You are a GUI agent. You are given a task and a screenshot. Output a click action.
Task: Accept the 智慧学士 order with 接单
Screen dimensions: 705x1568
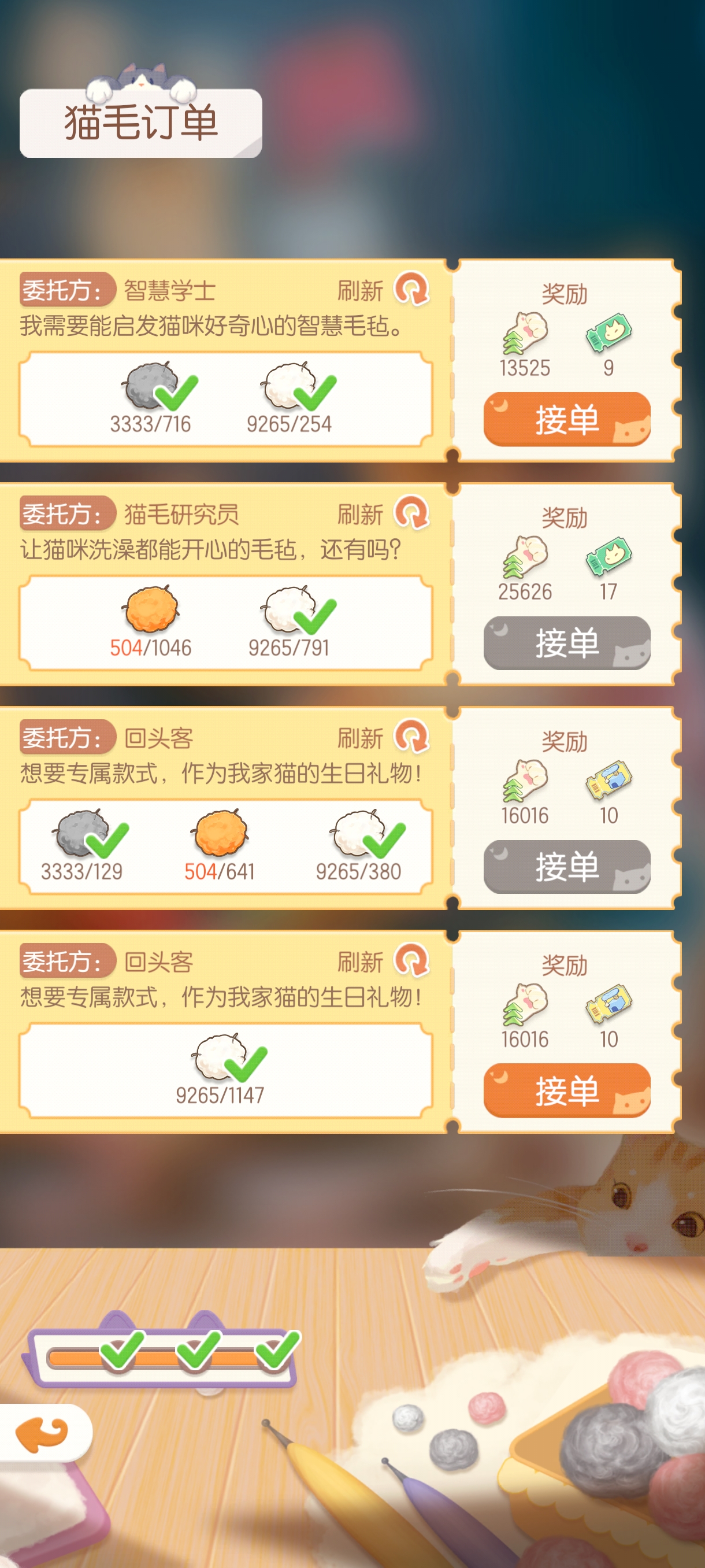point(566,419)
